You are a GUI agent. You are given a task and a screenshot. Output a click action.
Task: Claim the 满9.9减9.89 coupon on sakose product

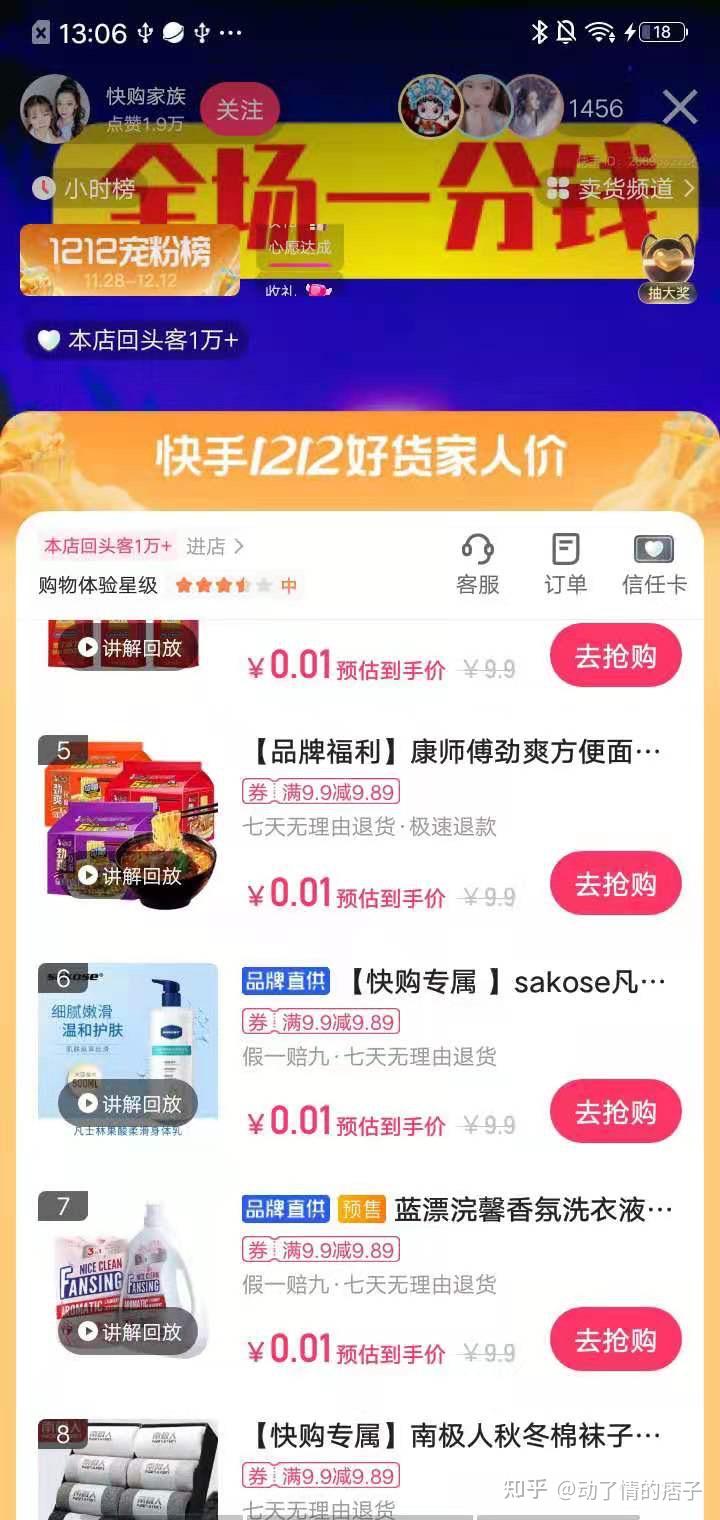[x=322, y=1021]
